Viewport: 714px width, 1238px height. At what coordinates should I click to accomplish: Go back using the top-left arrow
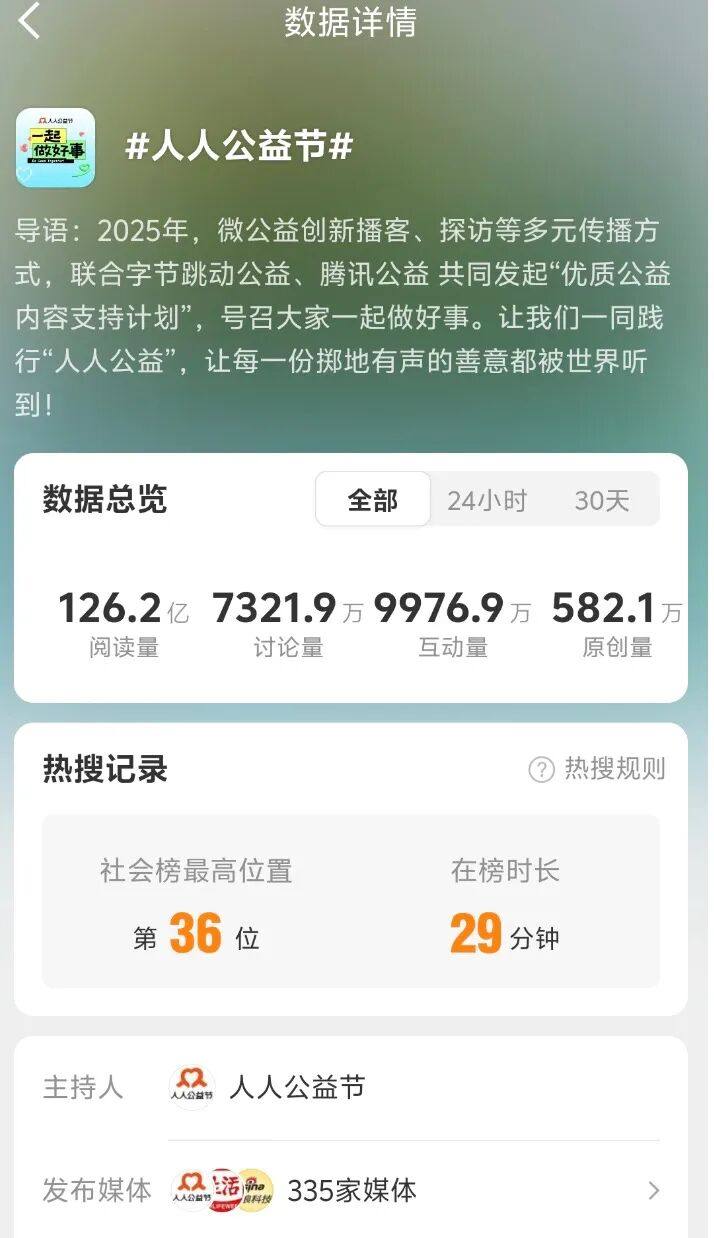[30, 22]
